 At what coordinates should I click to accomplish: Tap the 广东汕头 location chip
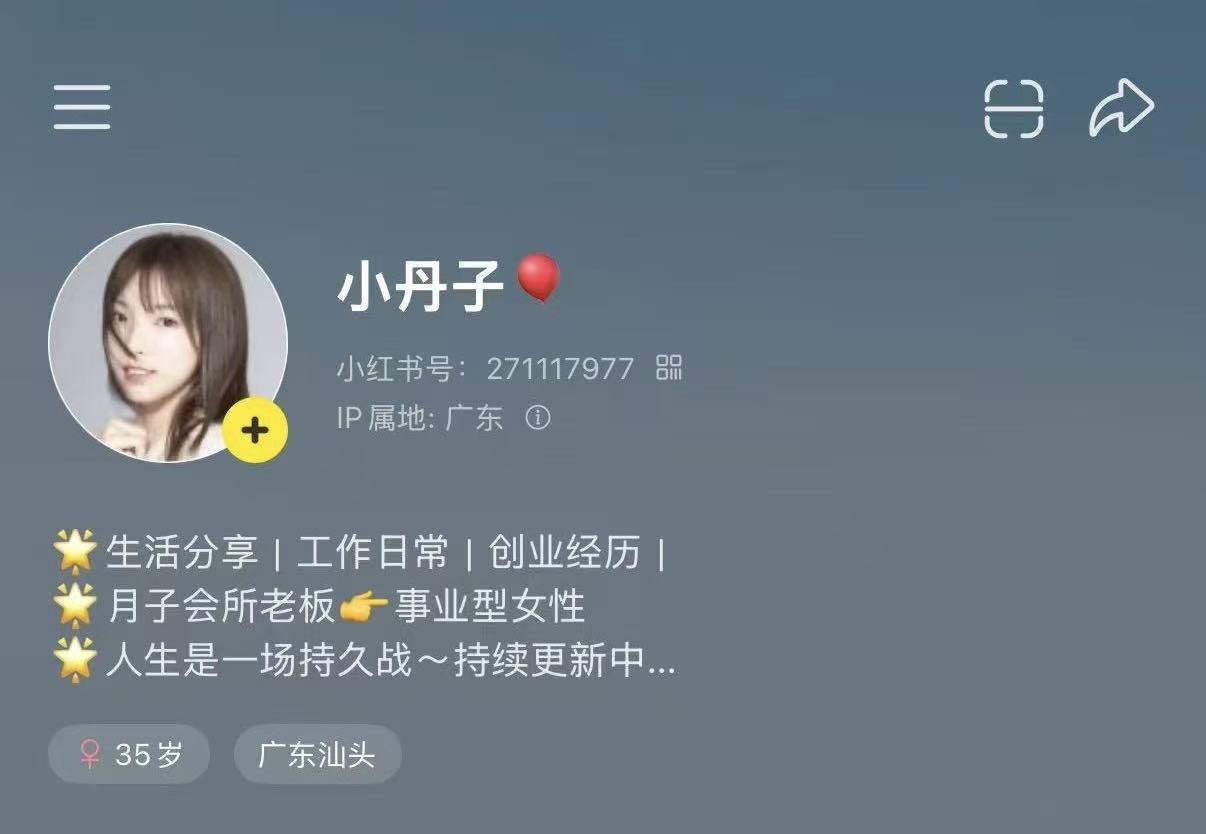(317, 754)
